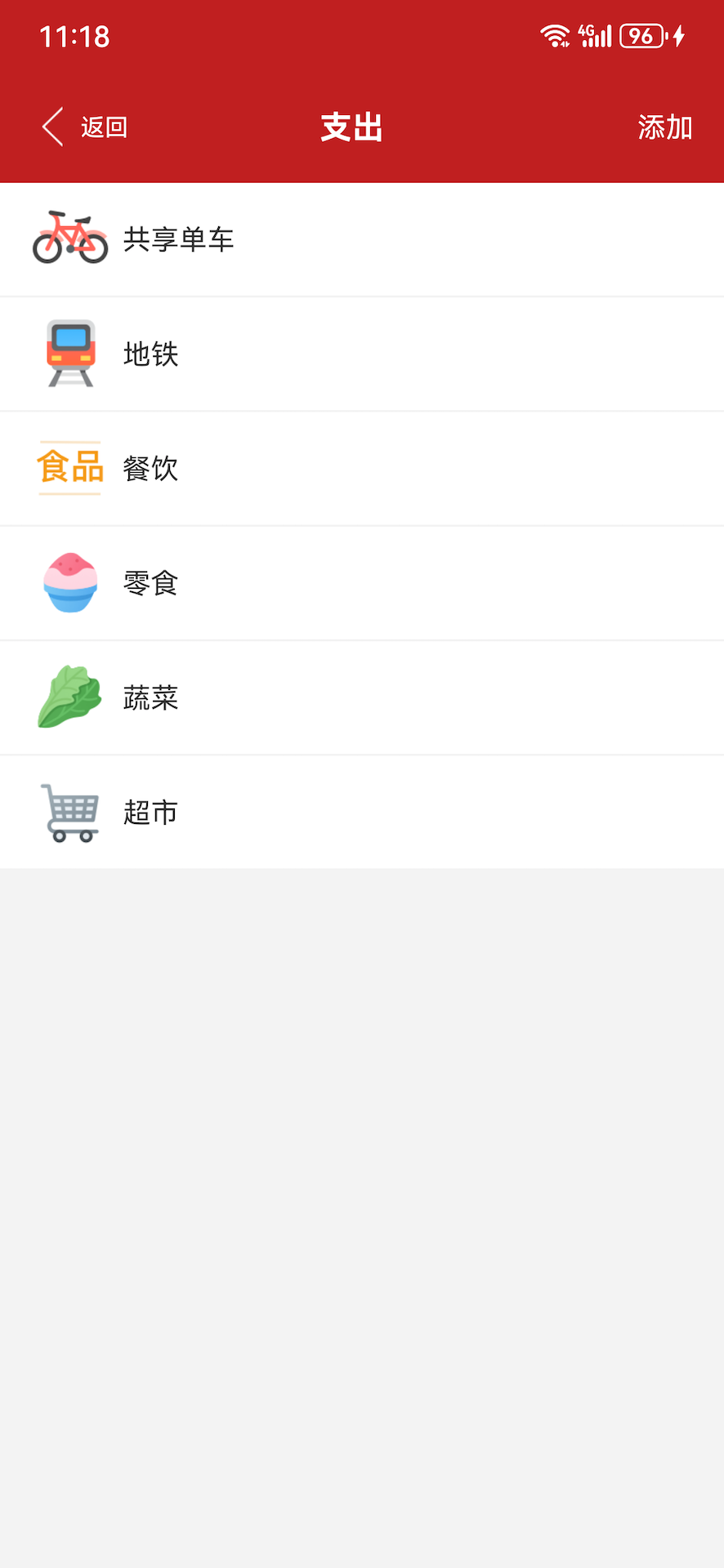The height and width of the screenshot is (1568, 724).
Task: Tap the 支出 title in the header
Action: (x=351, y=127)
